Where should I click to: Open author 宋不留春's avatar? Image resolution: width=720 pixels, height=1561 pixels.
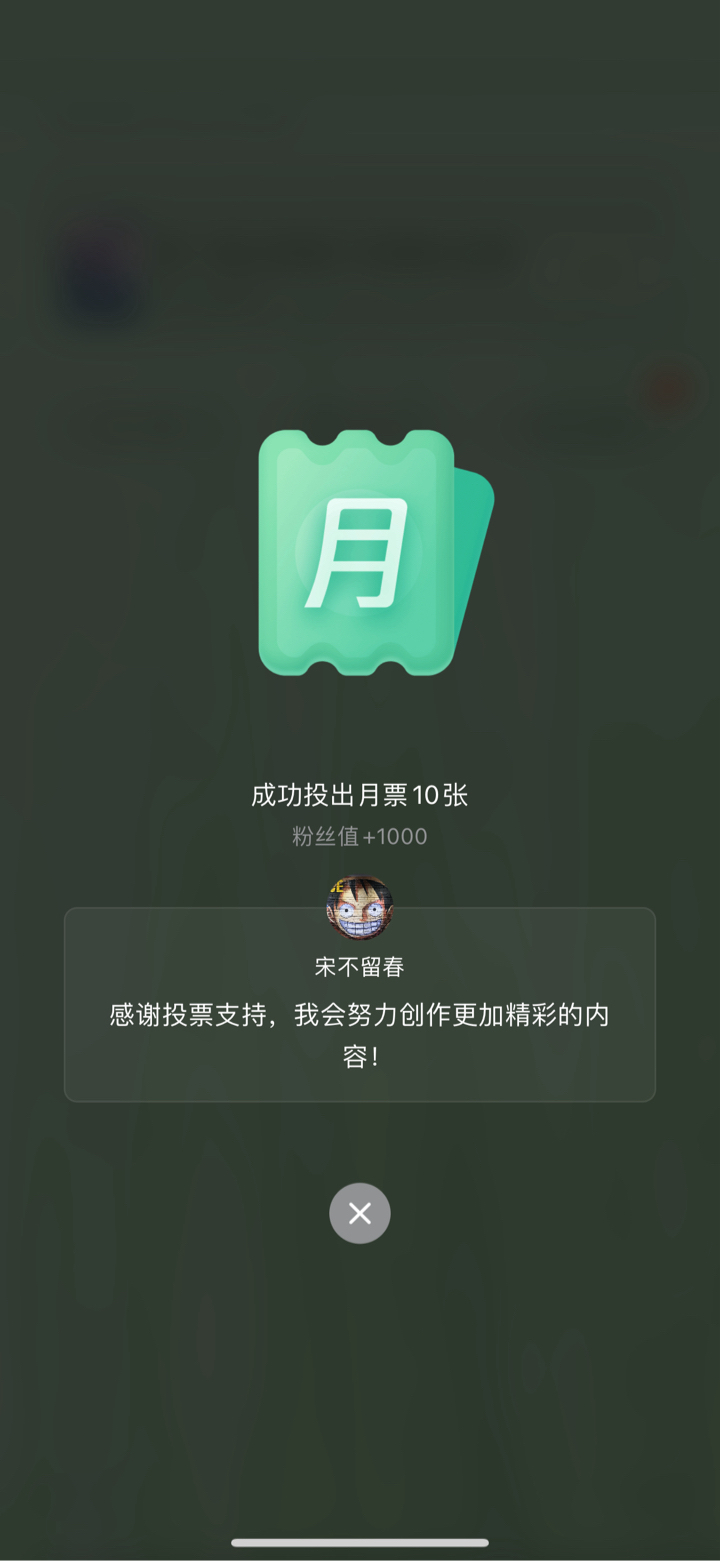360,908
